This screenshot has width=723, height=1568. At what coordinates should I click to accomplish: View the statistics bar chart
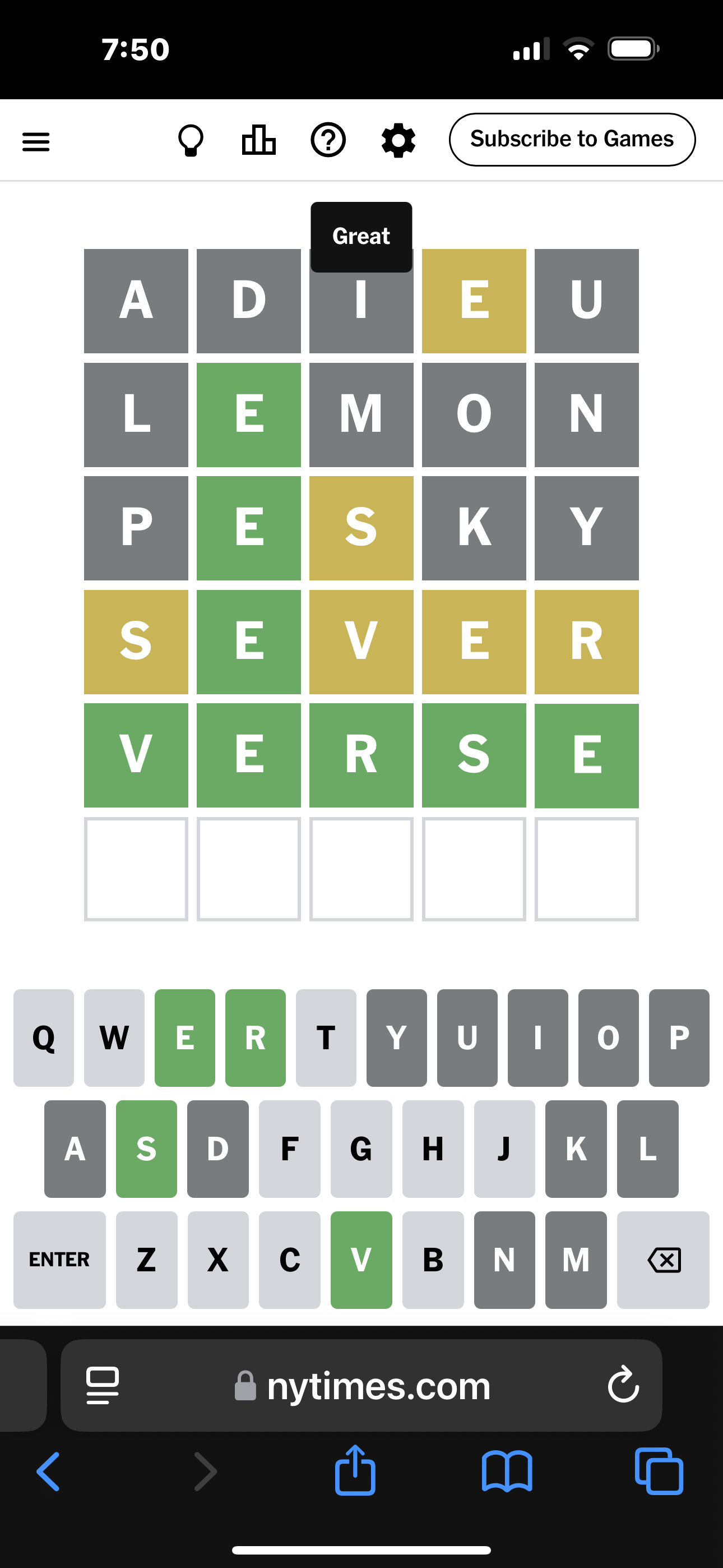click(x=258, y=140)
